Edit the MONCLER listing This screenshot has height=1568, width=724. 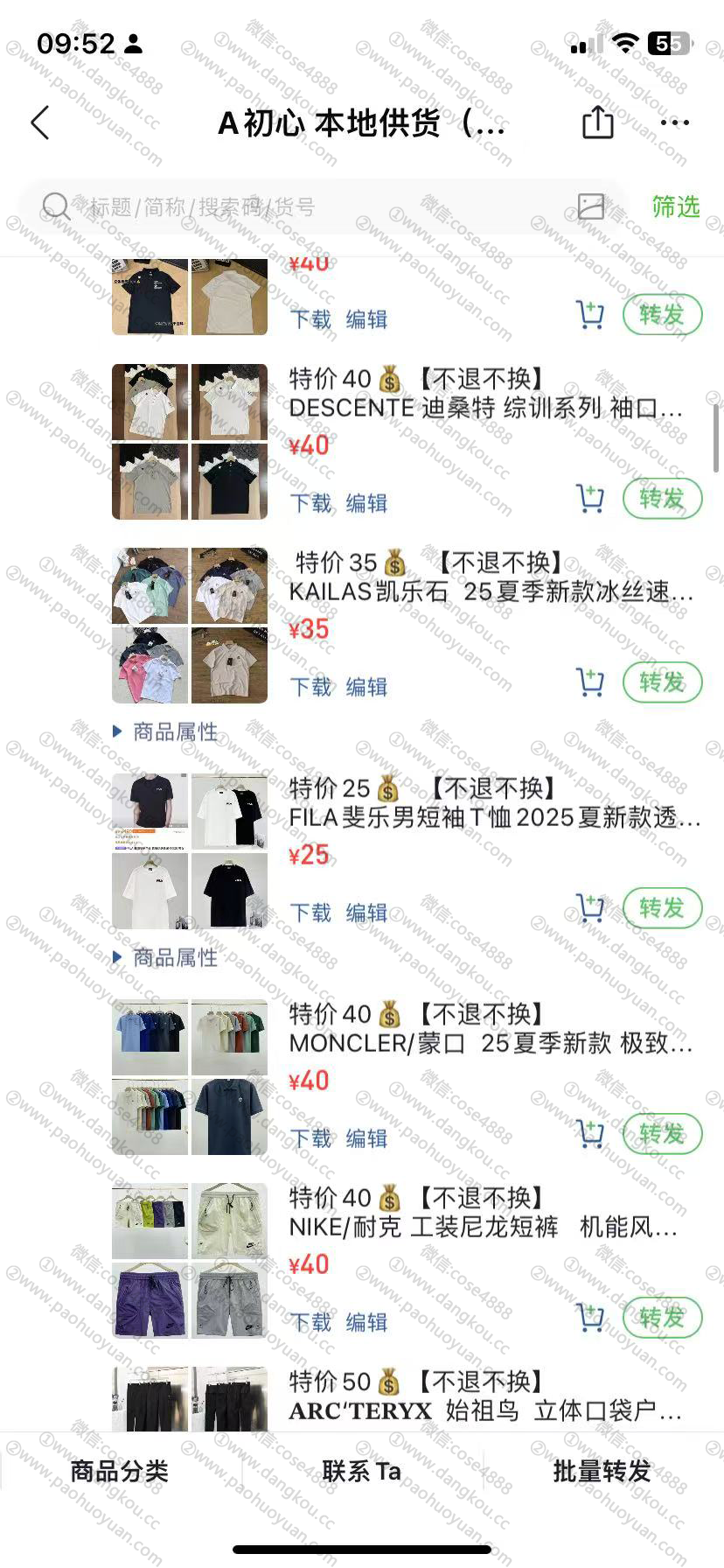click(x=366, y=1139)
